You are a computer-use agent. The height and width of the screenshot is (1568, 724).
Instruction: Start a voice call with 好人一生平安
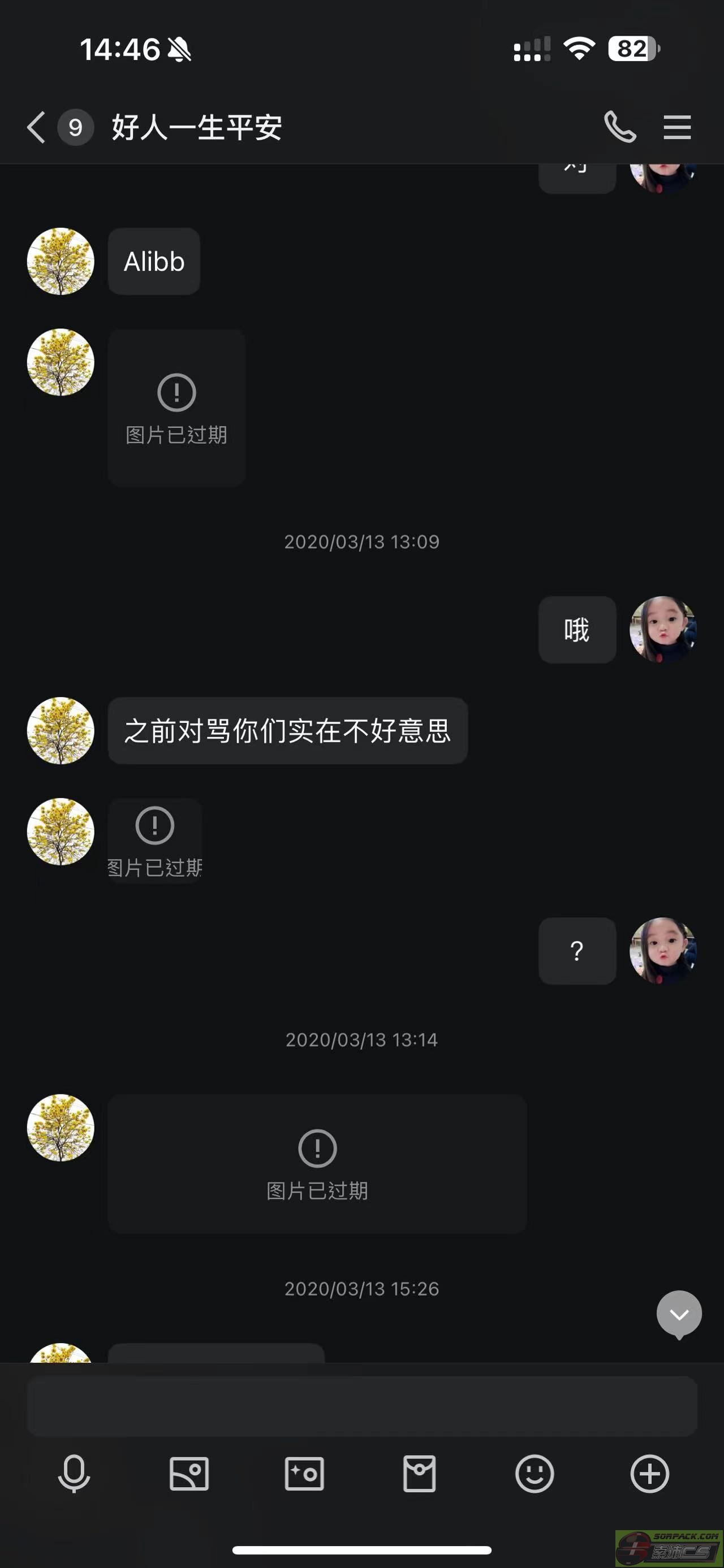620,127
